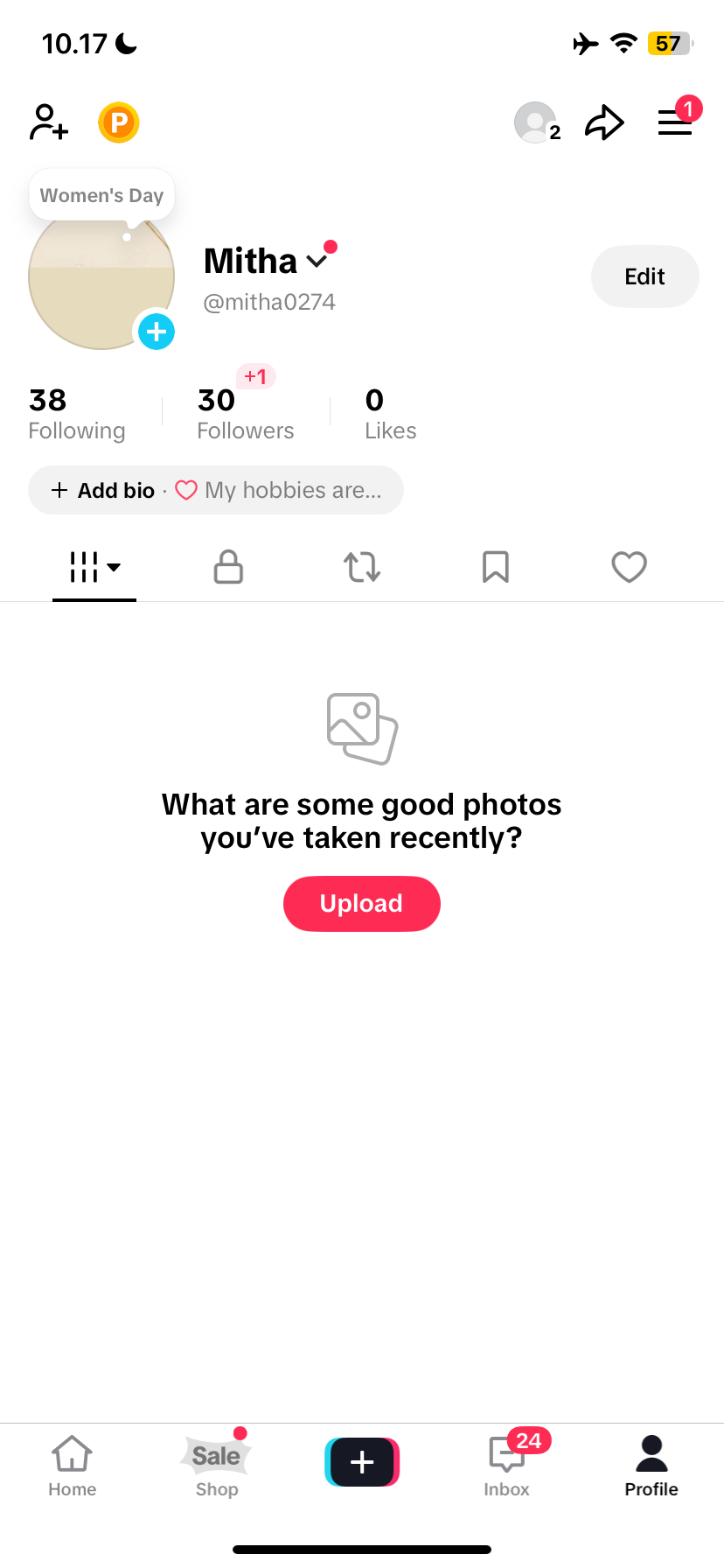Open the hamburger menu
Screen dimensions: 724x1568
[675, 122]
